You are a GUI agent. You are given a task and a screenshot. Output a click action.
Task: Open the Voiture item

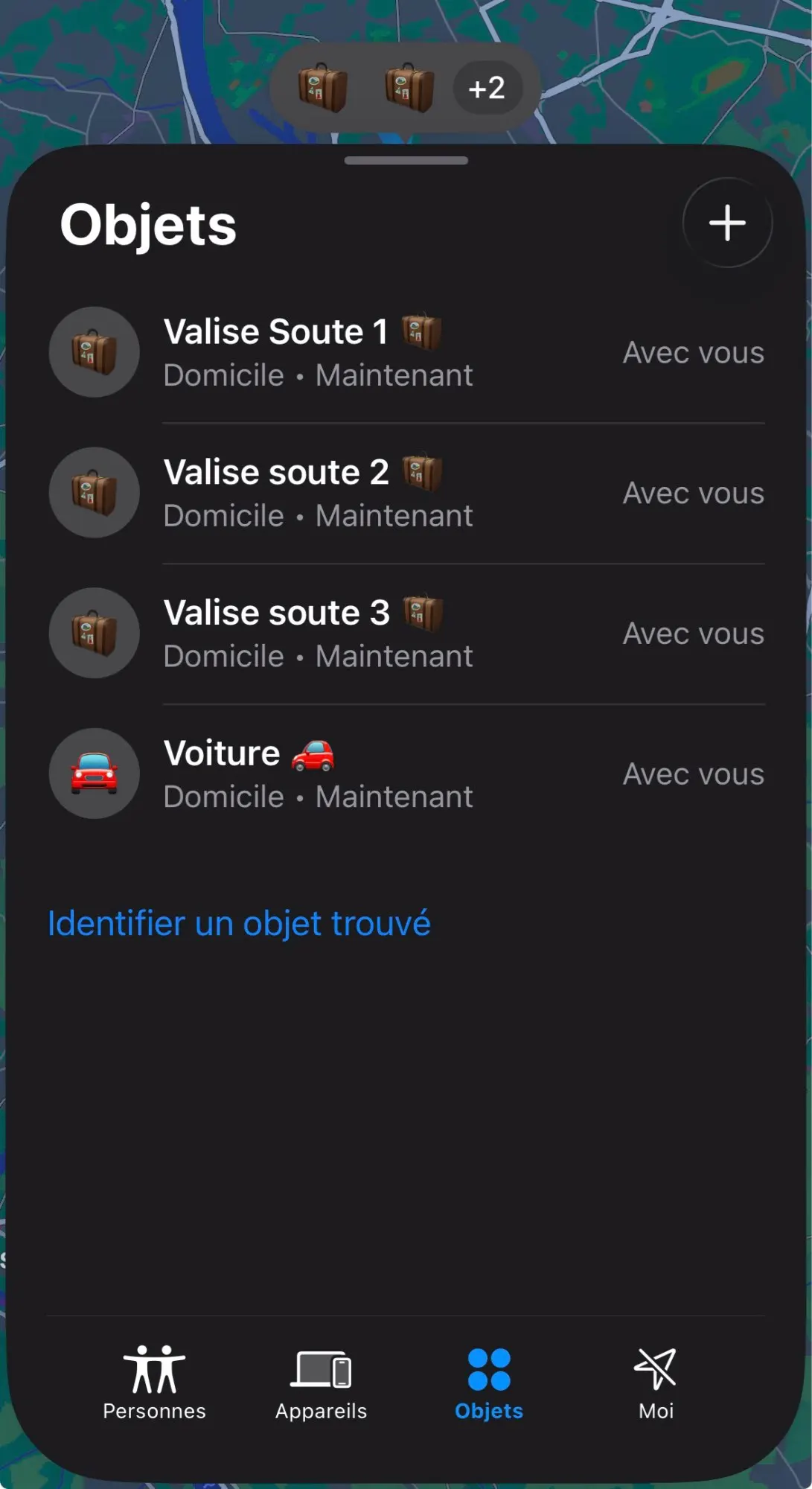pos(406,774)
